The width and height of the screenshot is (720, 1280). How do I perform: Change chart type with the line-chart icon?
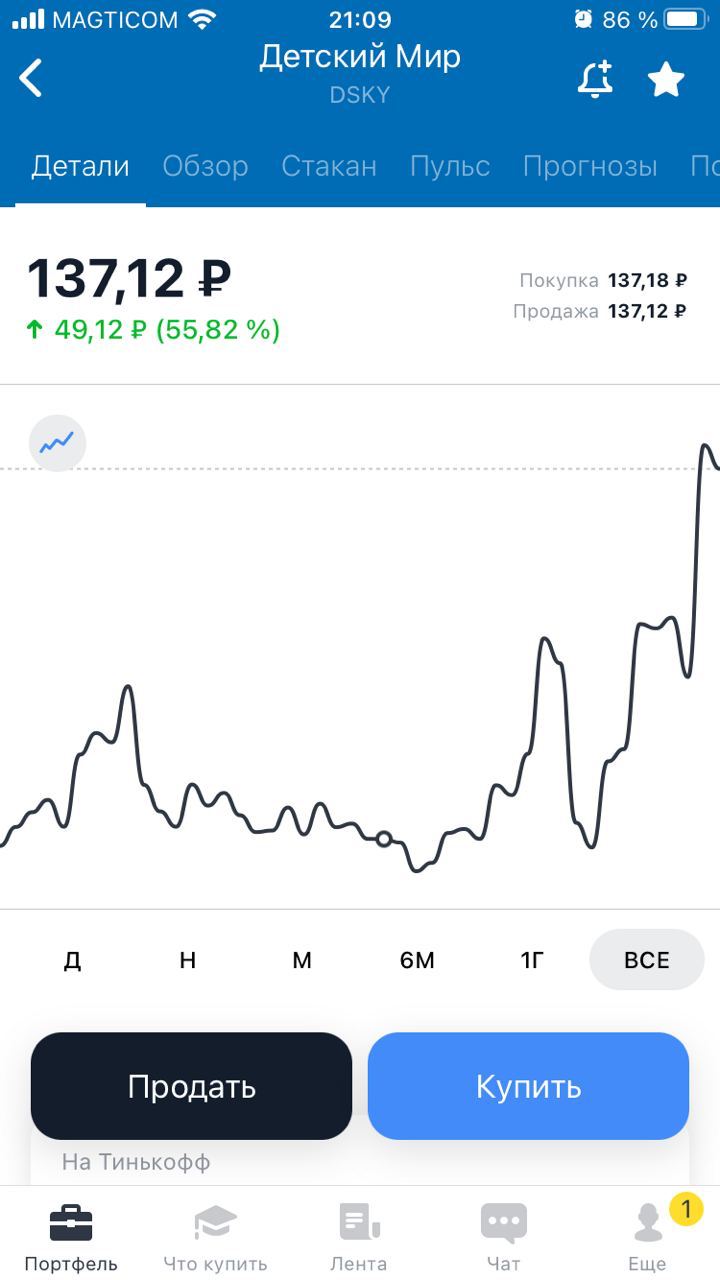tap(57, 443)
